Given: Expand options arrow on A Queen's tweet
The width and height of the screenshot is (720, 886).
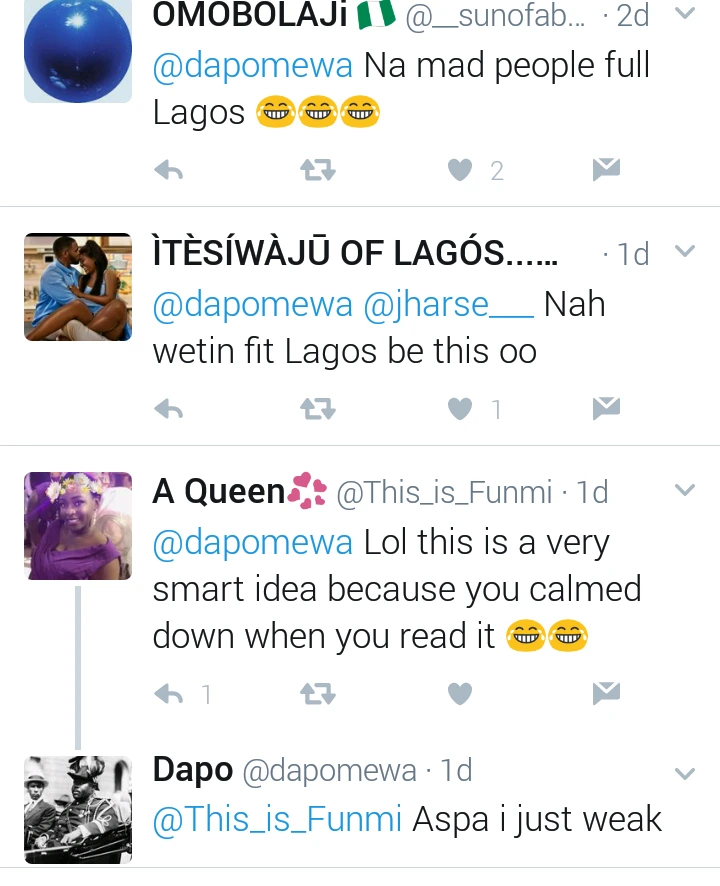Looking at the screenshot, I should (685, 490).
